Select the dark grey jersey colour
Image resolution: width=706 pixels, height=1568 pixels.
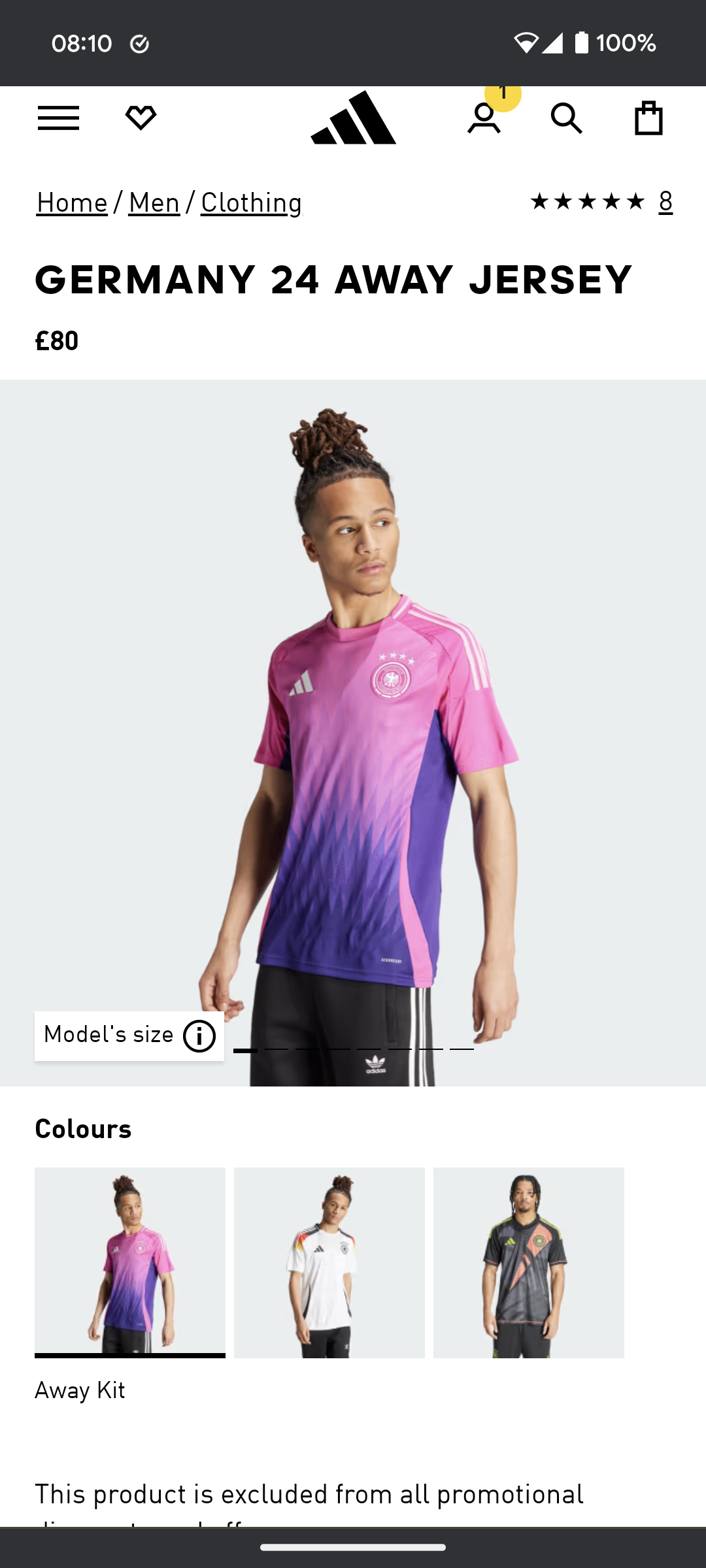click(x=529, y=1262)
